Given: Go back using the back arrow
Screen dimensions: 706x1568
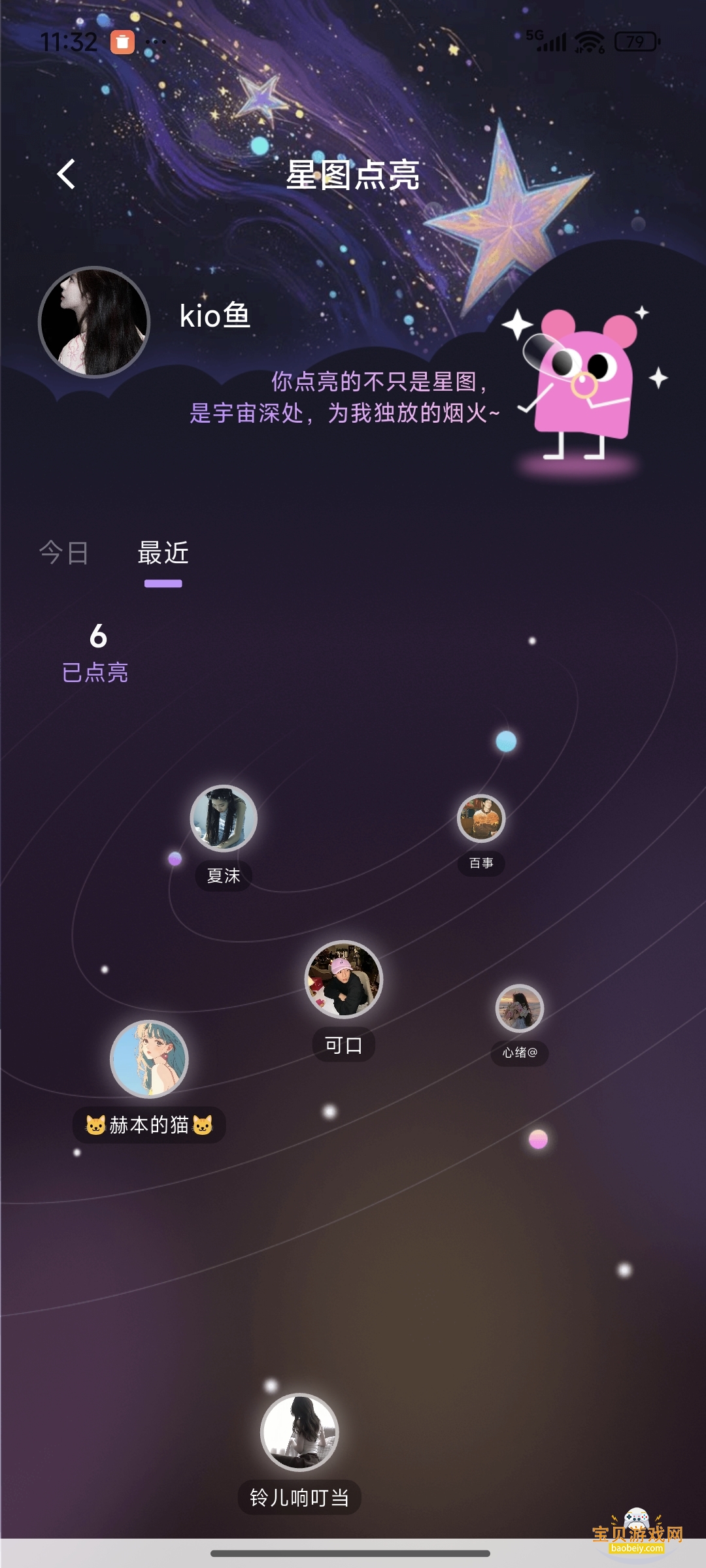Looking at the screenshot, I should 67,174.
